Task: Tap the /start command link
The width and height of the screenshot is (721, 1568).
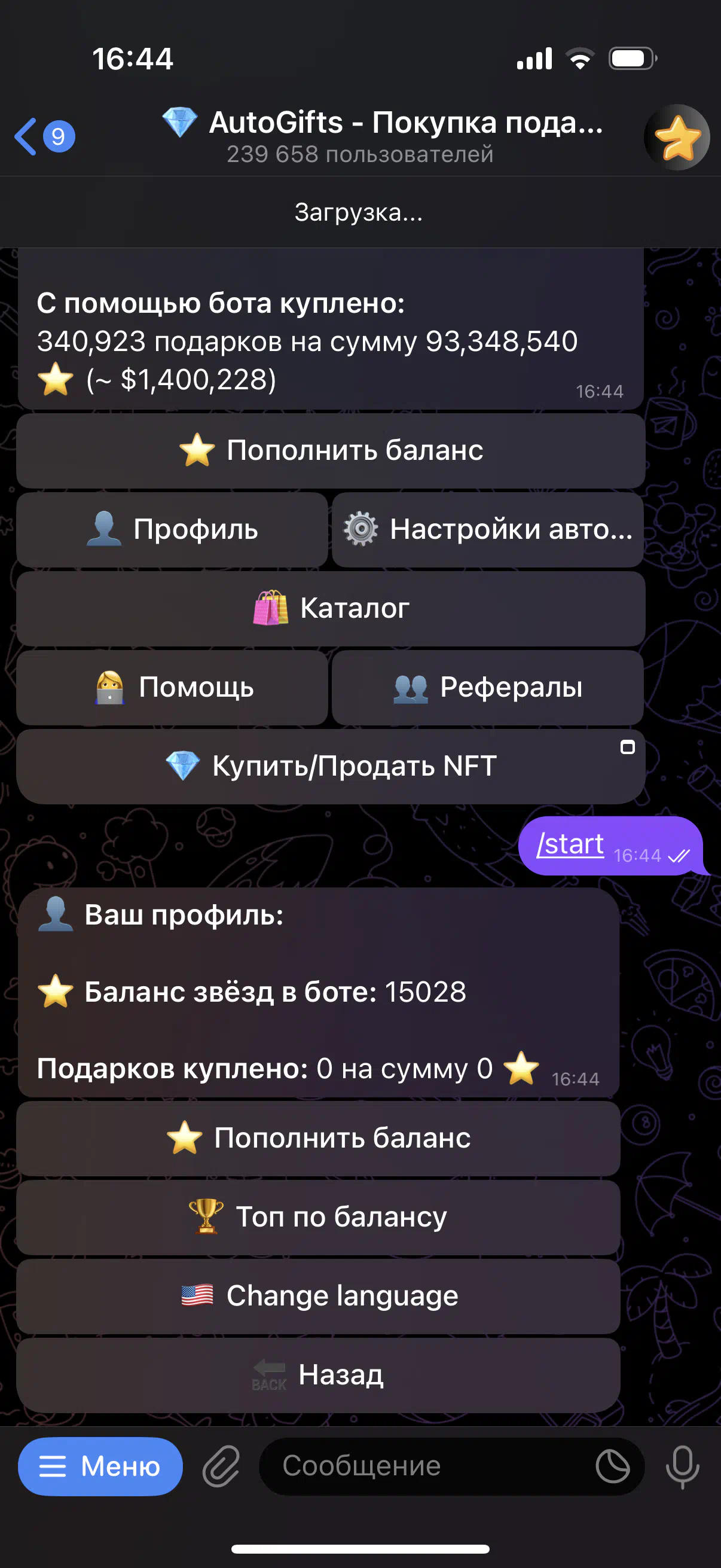Action: coord(570,844)
